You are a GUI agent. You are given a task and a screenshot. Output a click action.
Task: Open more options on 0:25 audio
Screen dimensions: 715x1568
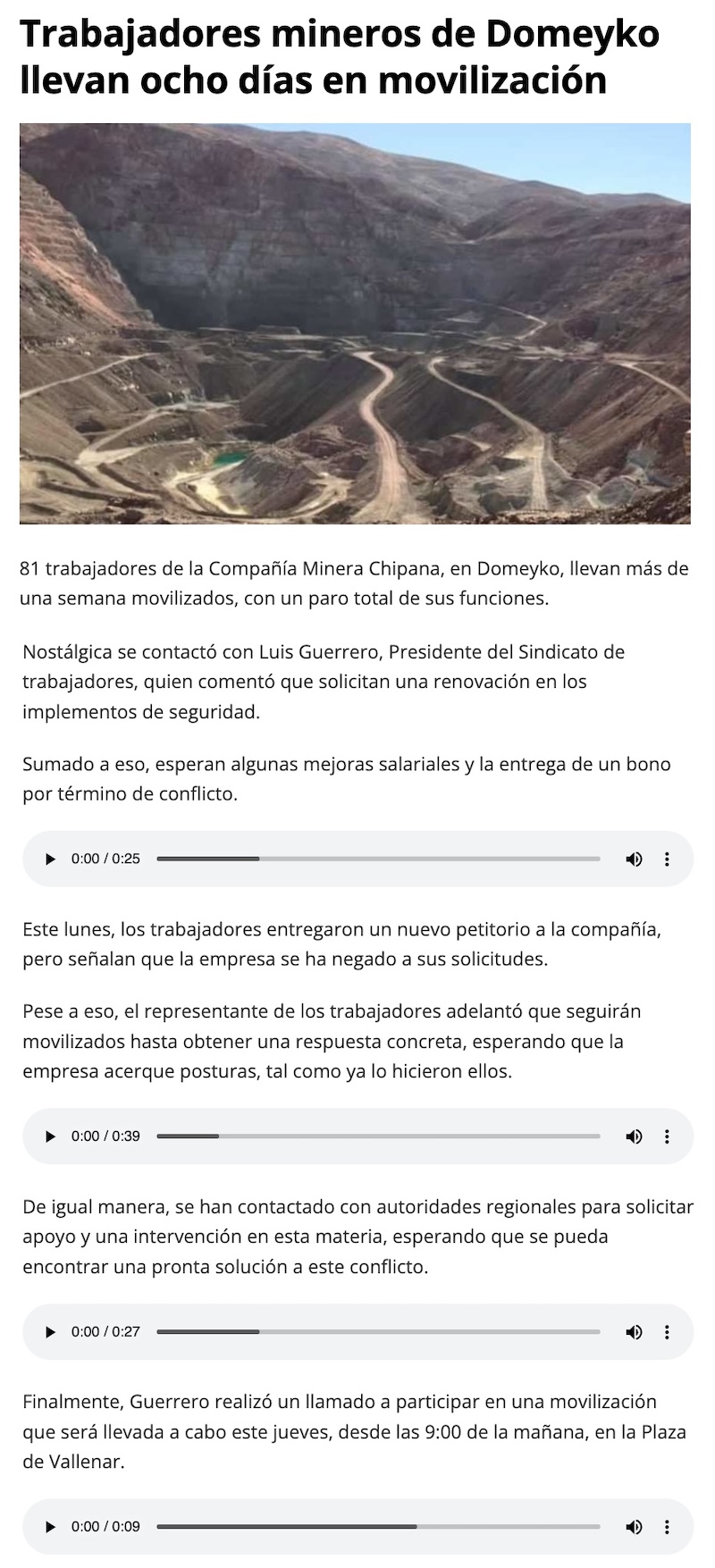[667, 859]
